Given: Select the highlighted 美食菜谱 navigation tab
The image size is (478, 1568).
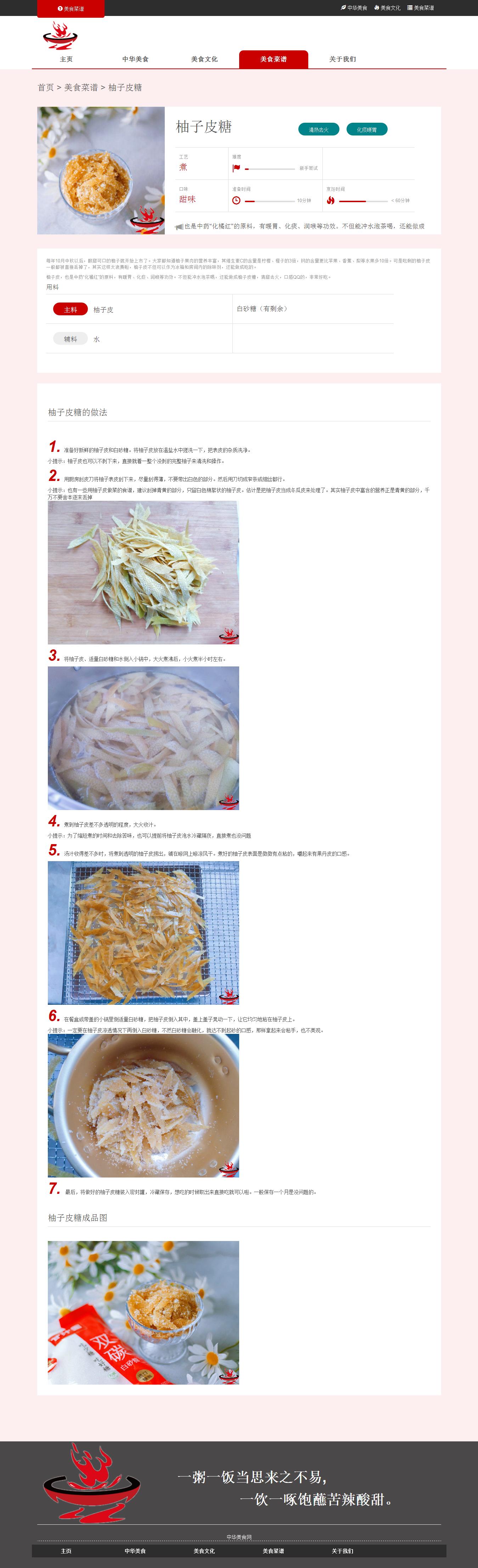Looking at the screenshot, I should click(274, 59).
